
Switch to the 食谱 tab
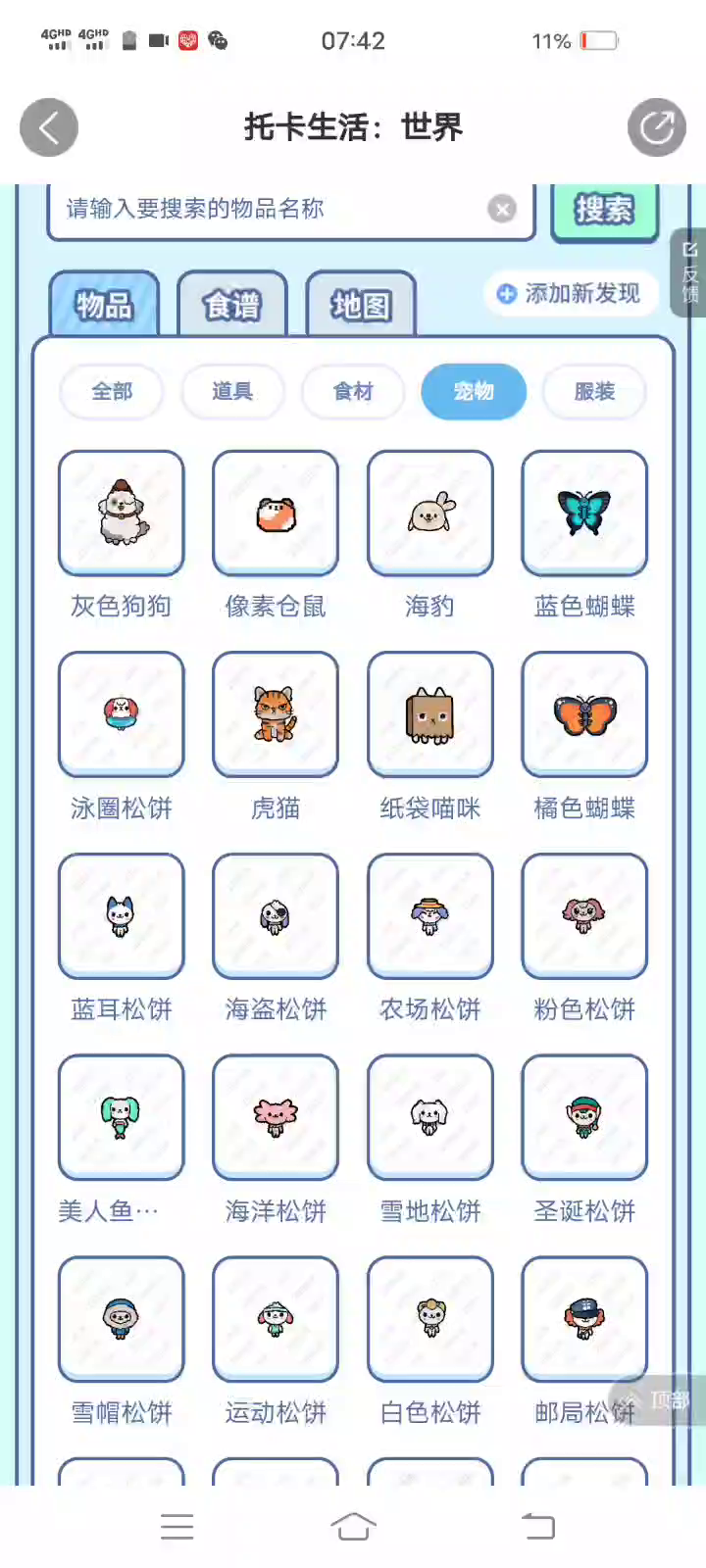coord(232,306)
